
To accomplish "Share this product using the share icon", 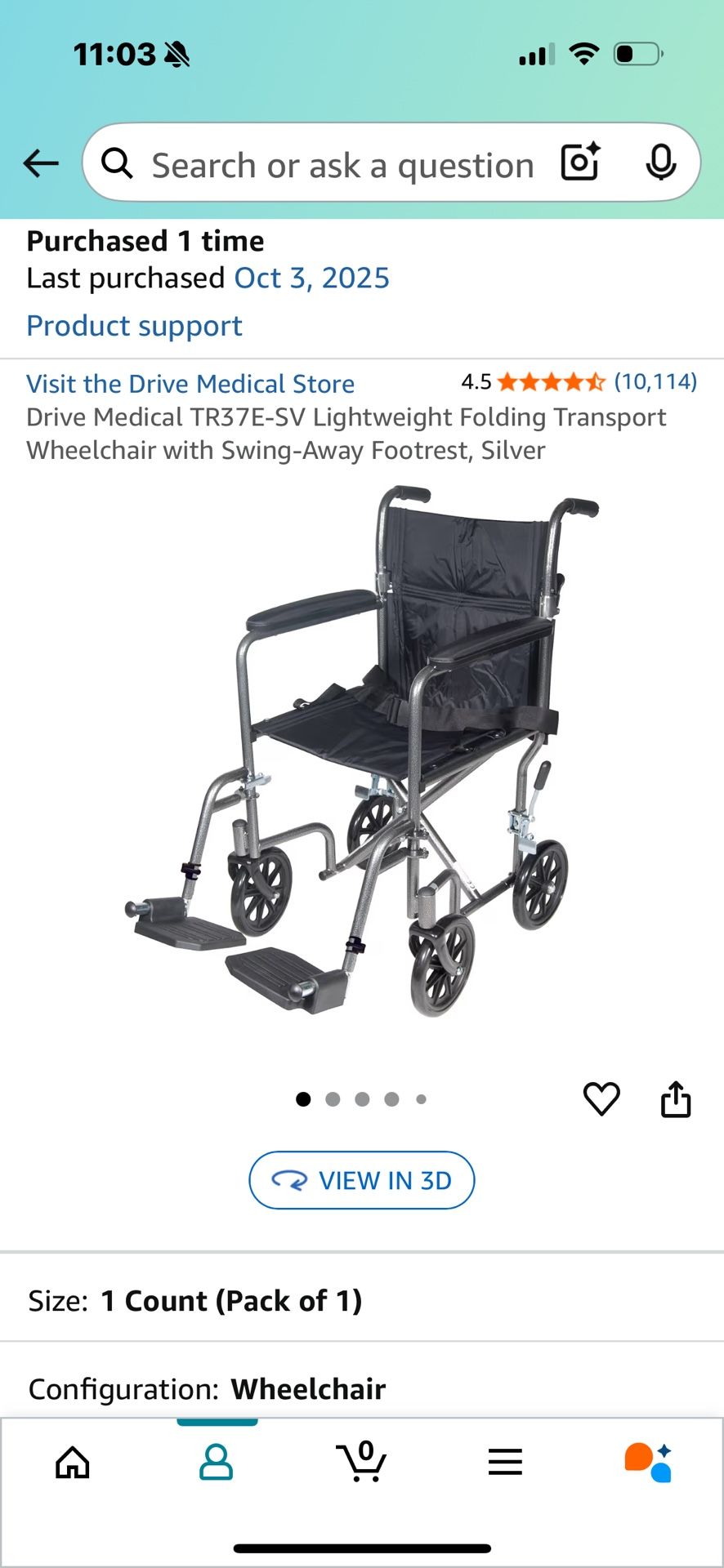I will (x=676, y=1098).
